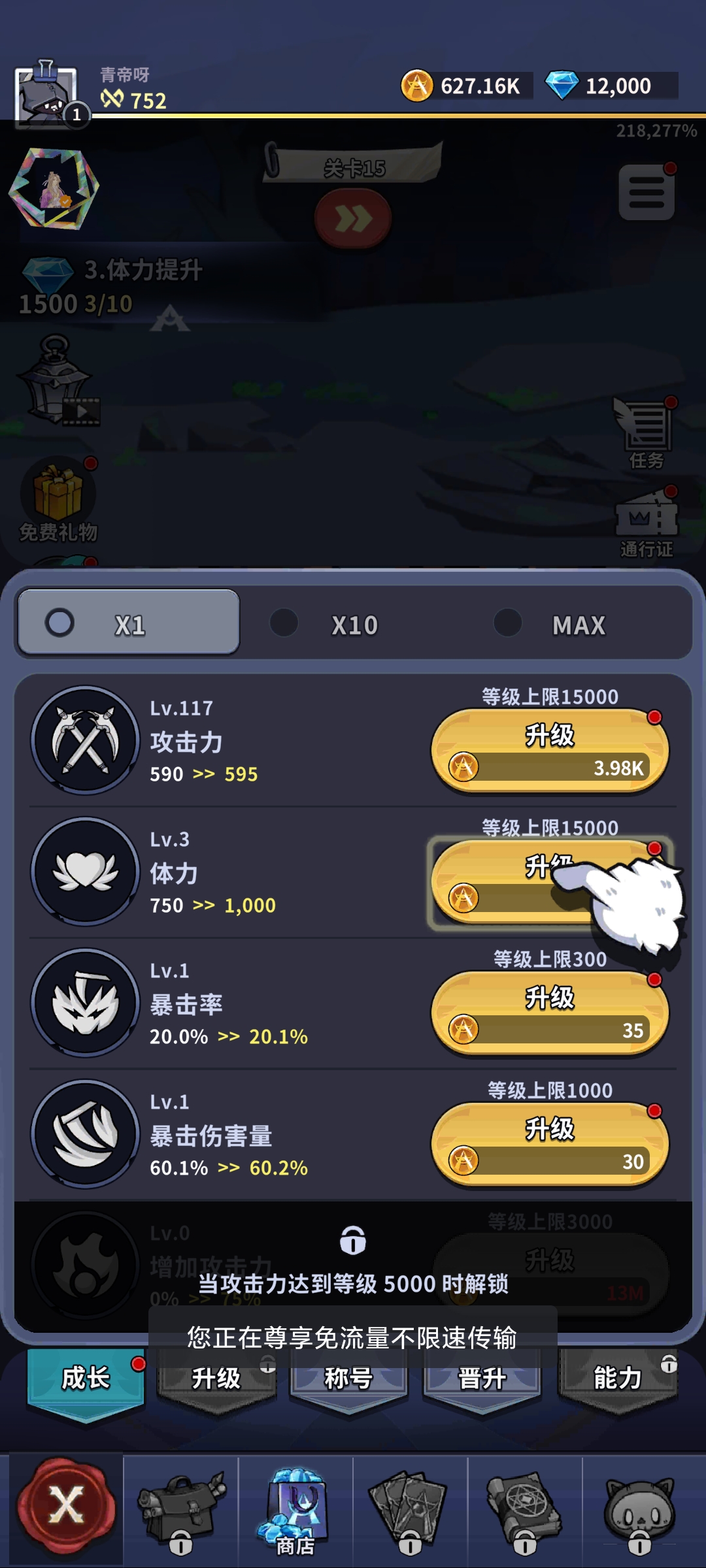
Task: Upgrade 暴击率 for 35 gold
Action: [x=549, y=1013]
